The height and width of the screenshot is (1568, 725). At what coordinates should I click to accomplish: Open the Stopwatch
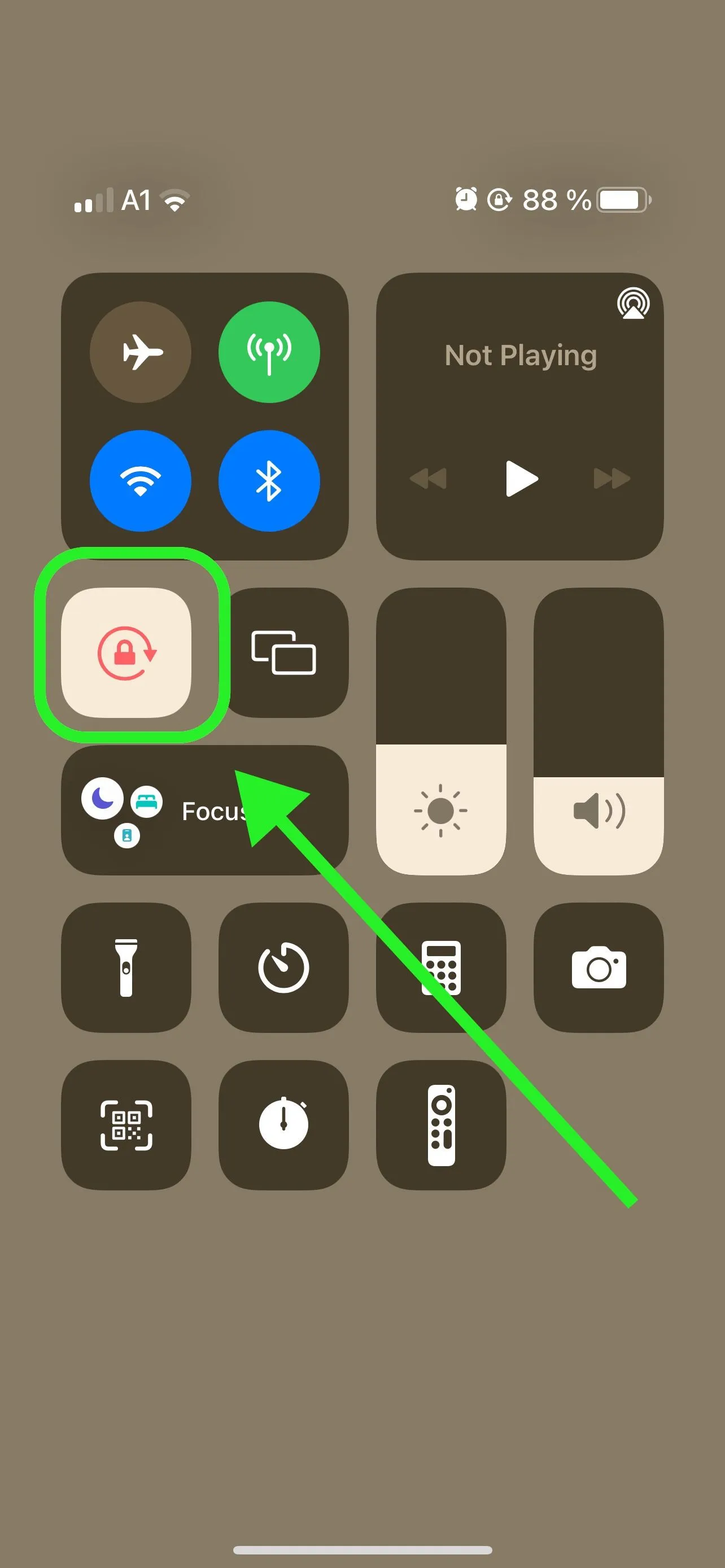(x=283, y=1125)
